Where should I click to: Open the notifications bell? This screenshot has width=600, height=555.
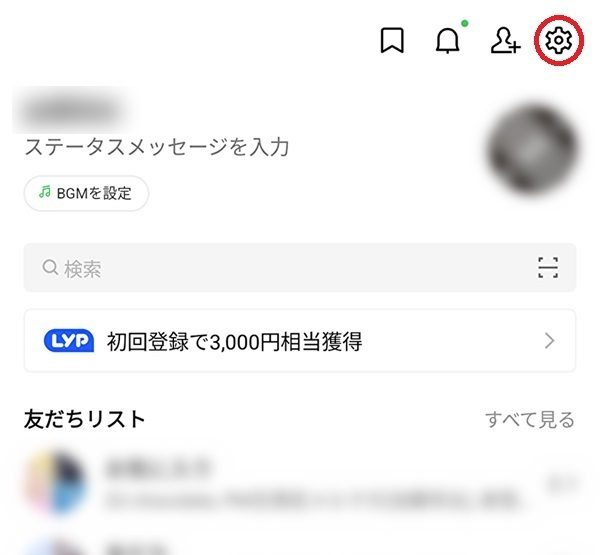tap(447, 41)
